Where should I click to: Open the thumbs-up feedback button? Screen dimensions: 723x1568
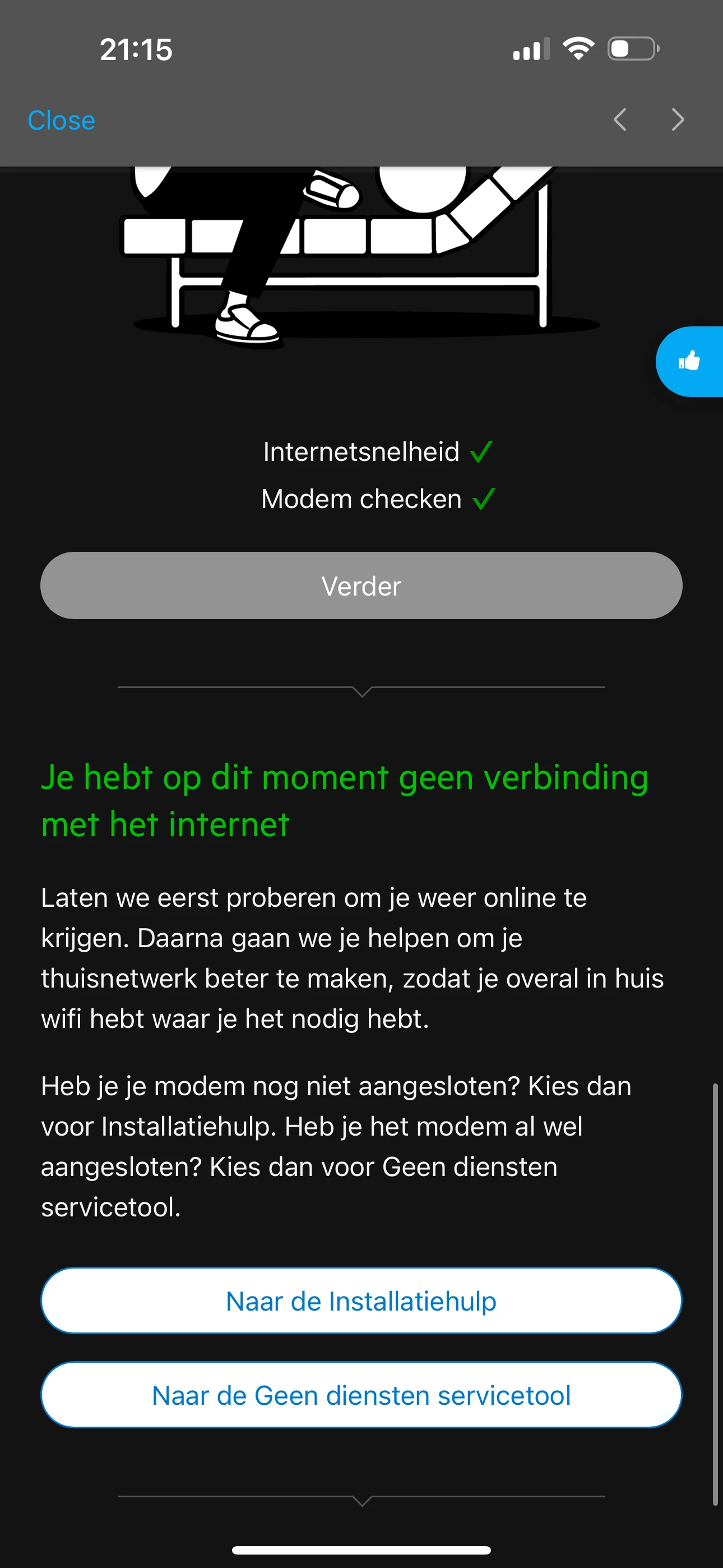coord(690,362)
